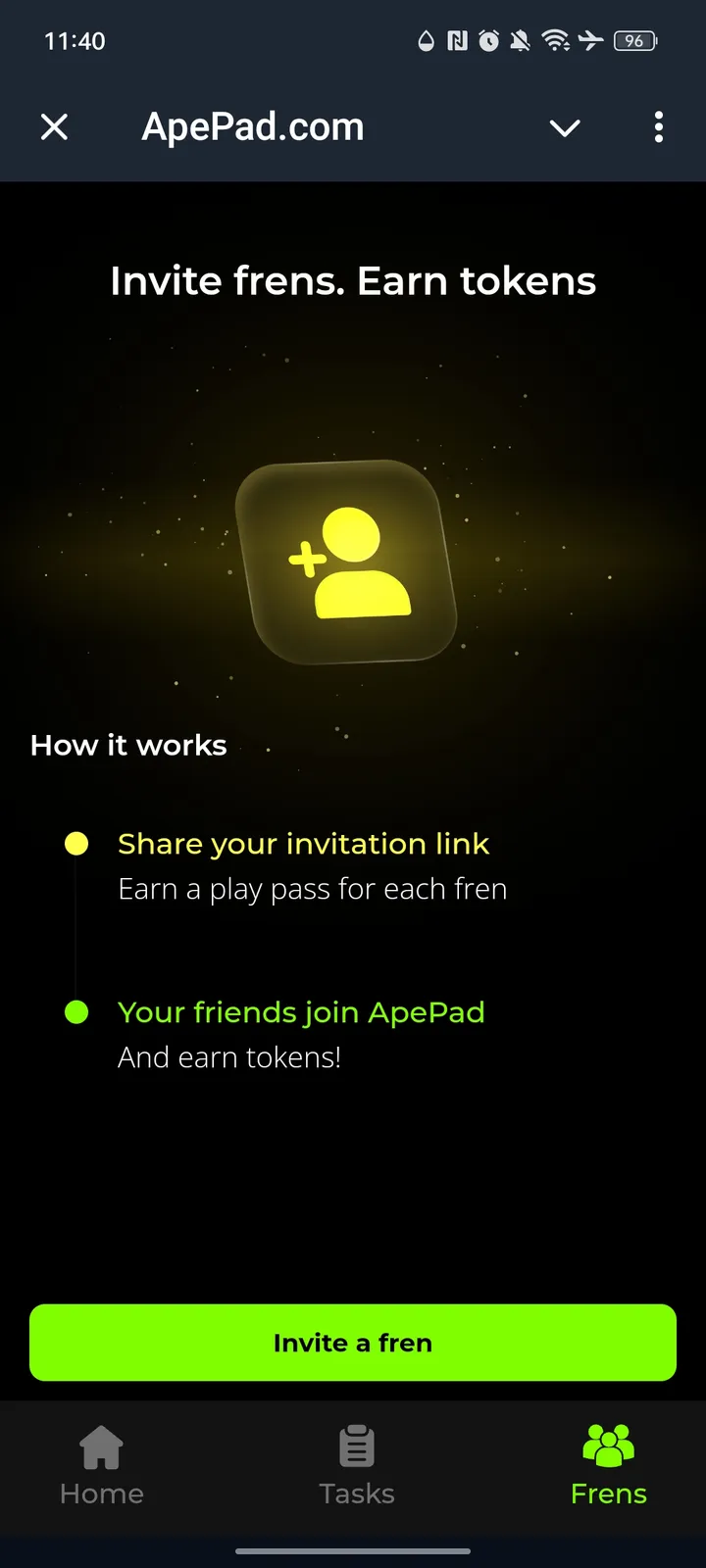The width and height of the screenshot is (706, 1568).
Task: Tap the airplane mode status icon
Action: pyautogui.click(x=589, y=41)
